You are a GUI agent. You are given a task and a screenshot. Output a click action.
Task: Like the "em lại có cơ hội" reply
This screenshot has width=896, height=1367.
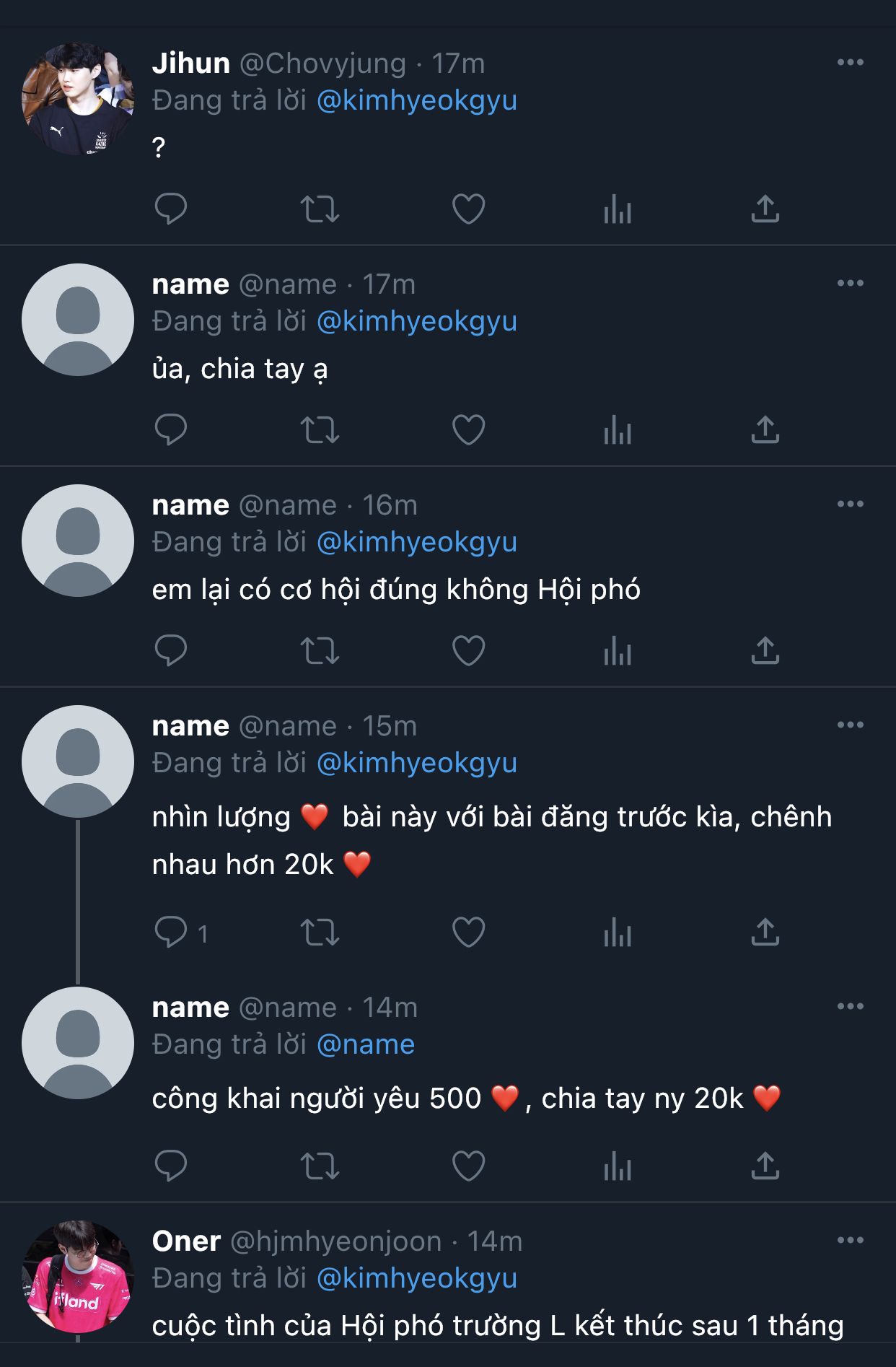click(468, 651)
